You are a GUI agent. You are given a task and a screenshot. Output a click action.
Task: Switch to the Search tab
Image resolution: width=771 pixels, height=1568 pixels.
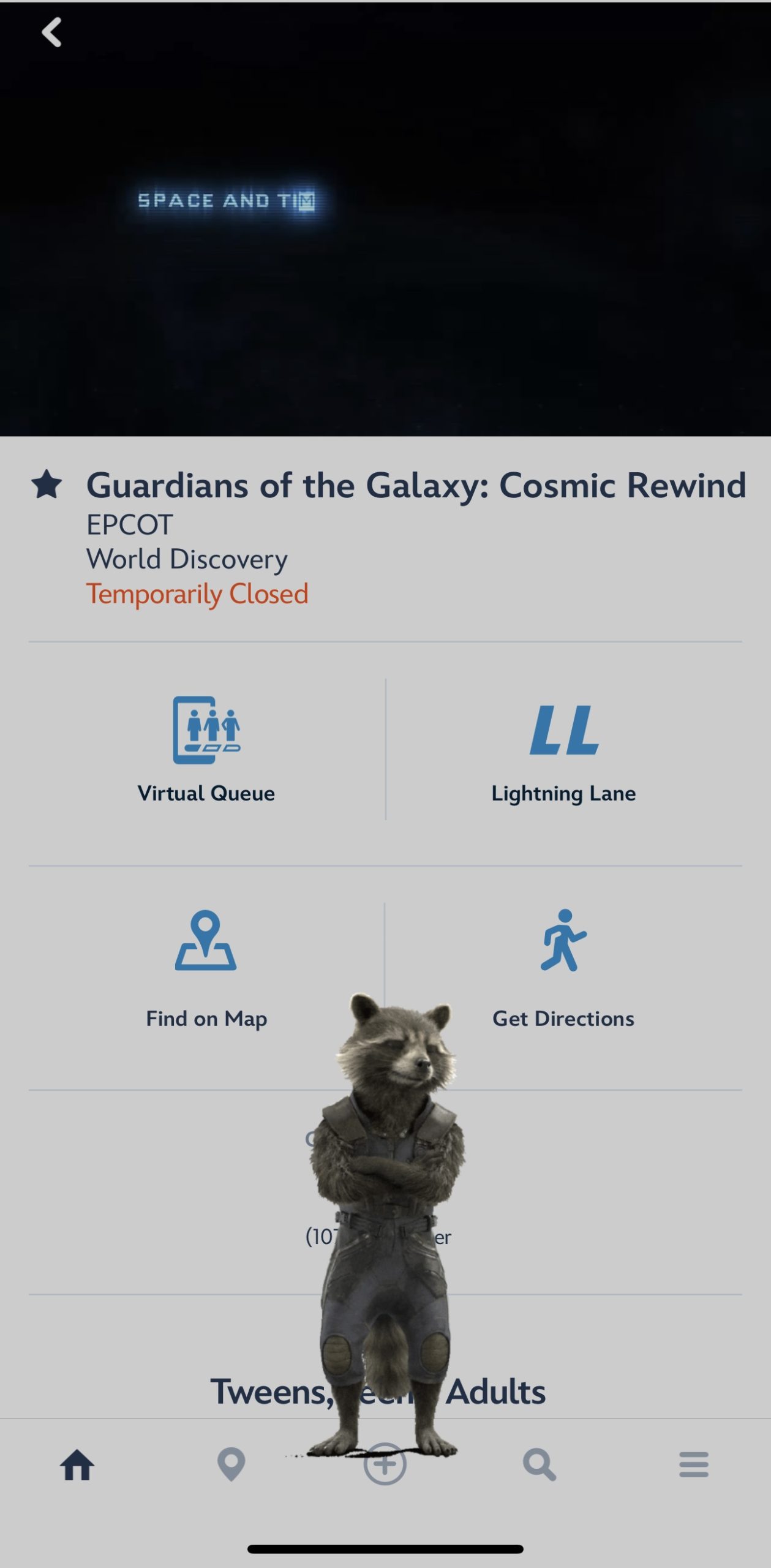click(540, 1465)
